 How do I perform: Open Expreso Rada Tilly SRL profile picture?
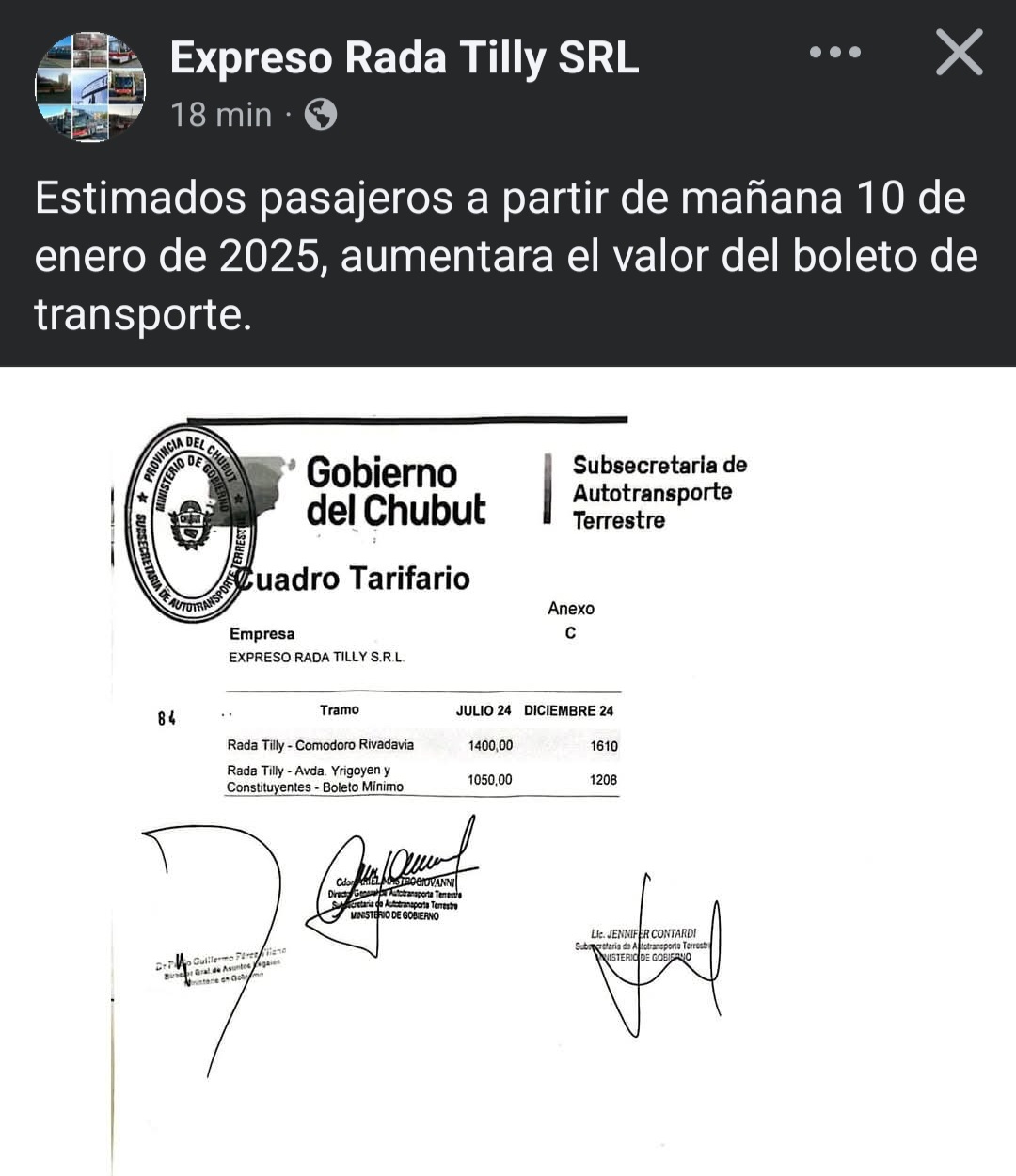[x=89, y=87]
